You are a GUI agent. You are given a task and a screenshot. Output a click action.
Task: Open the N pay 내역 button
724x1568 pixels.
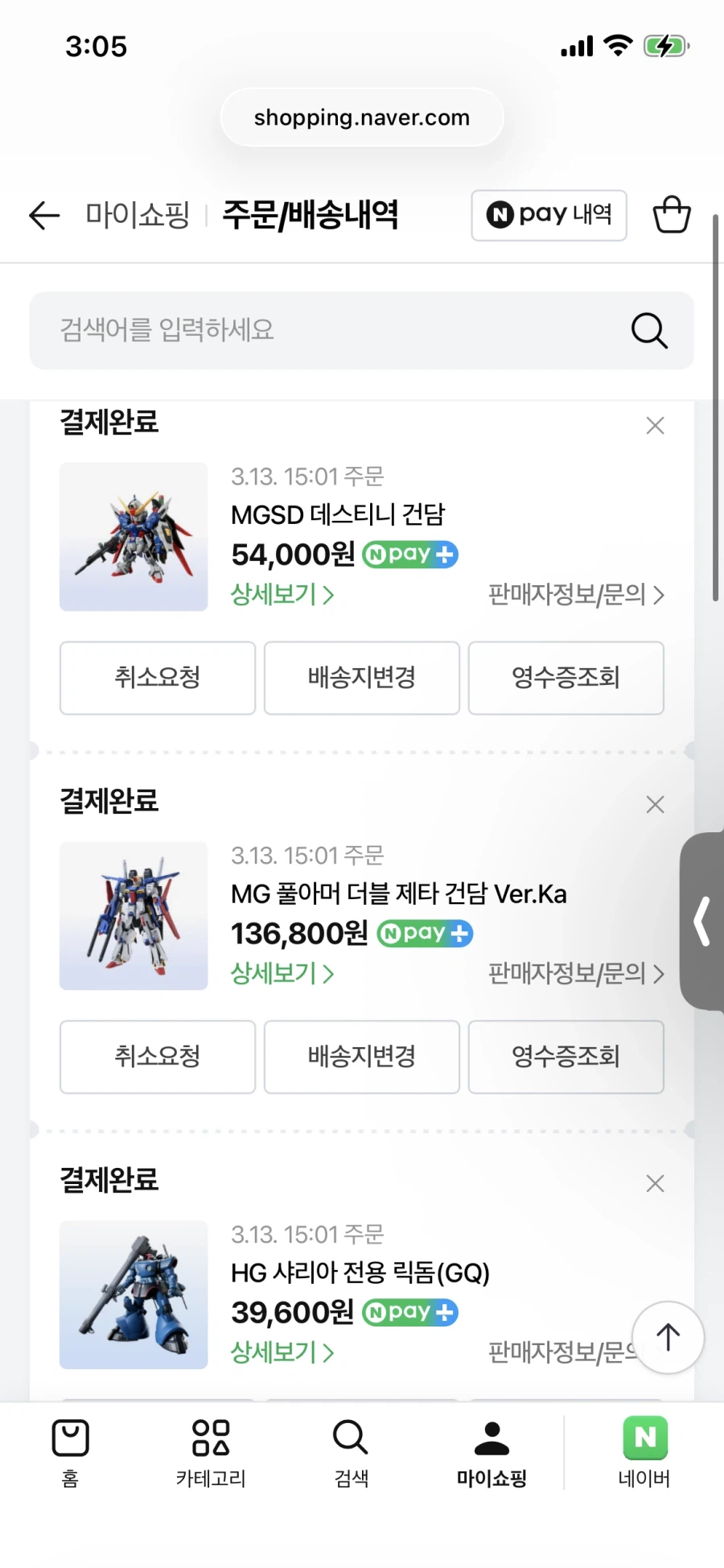coord(548,215)
